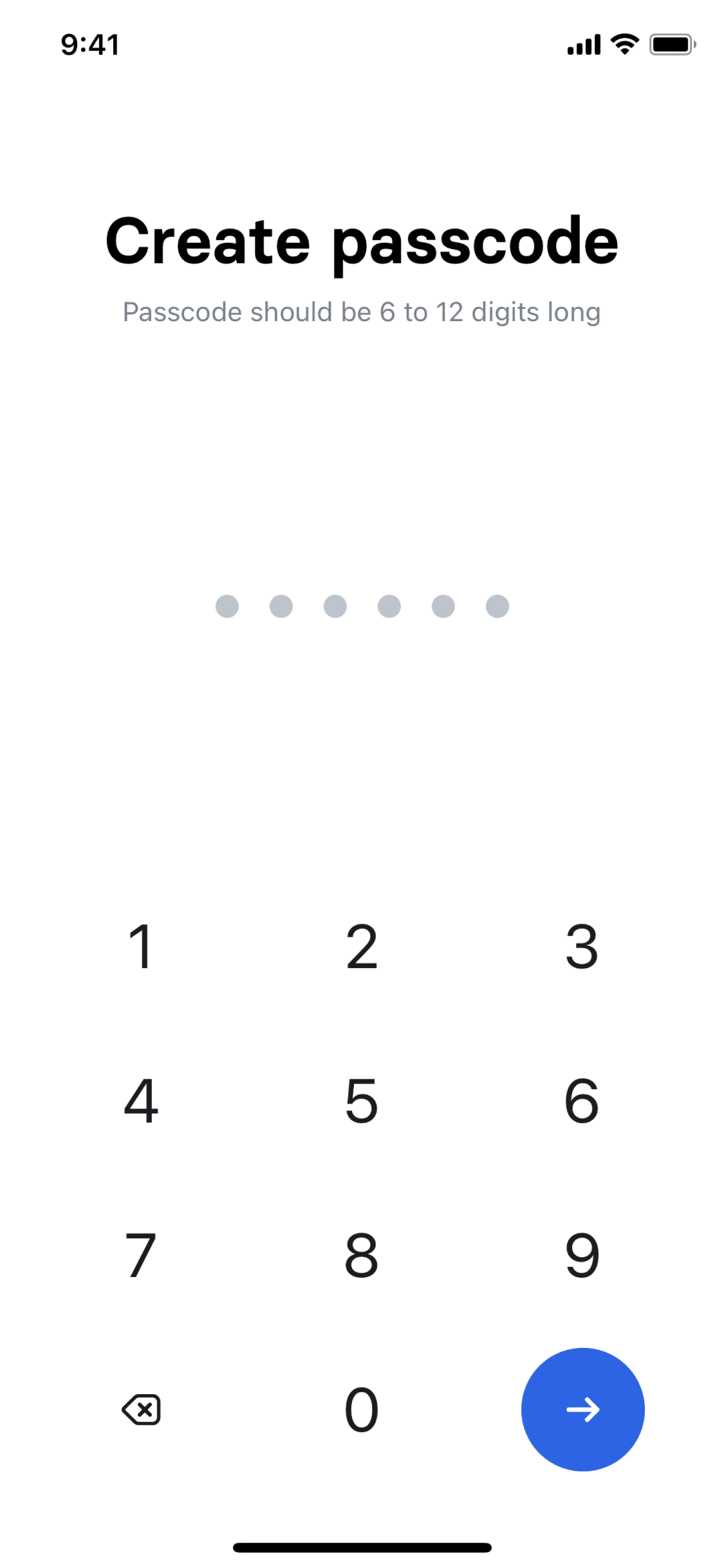This screenshot has height=1568, width=724.
Task: Input digit 9 into the passcode
Action: click(582, 1255)
